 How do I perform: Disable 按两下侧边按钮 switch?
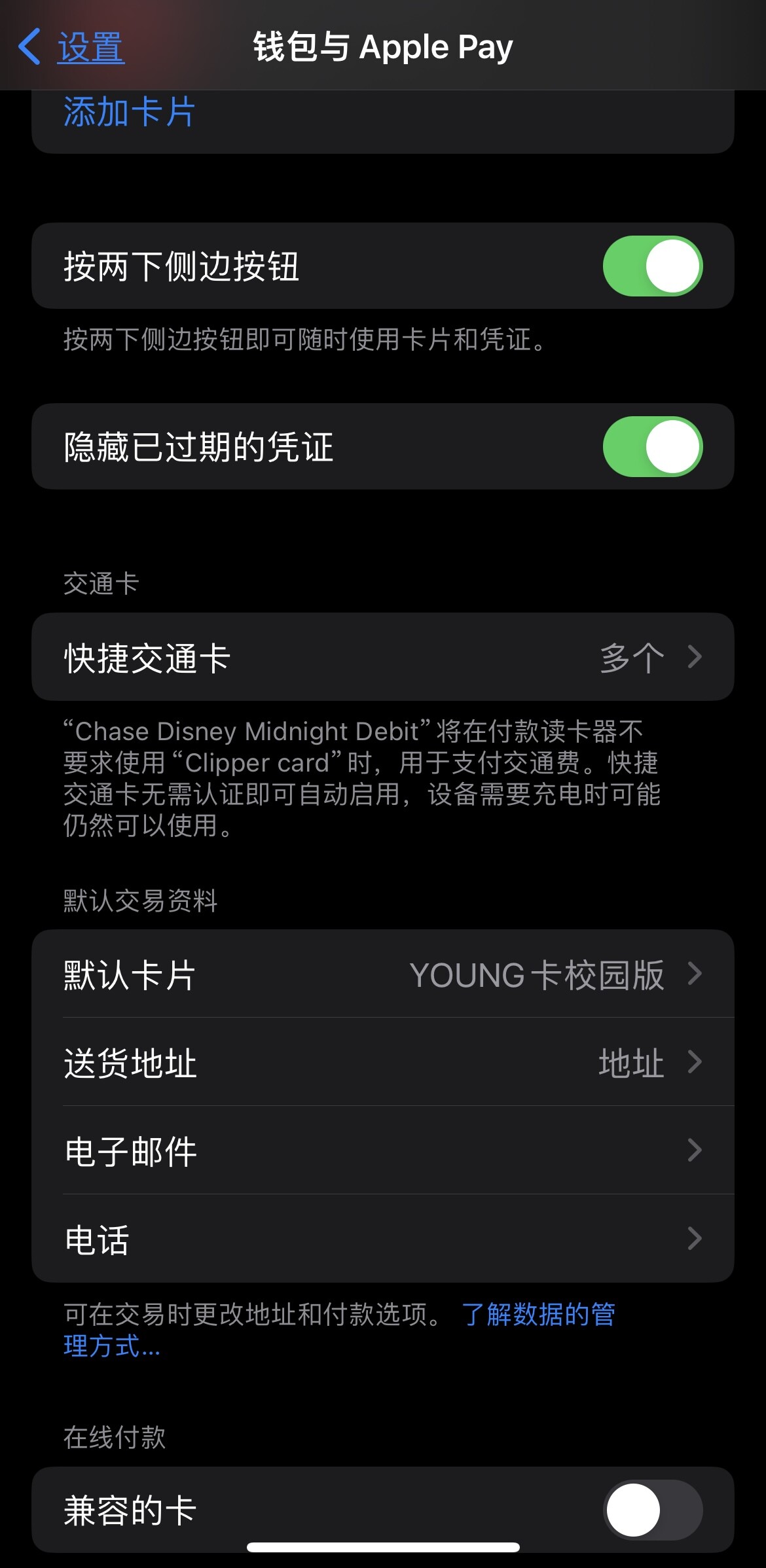[x=652, y=266]
